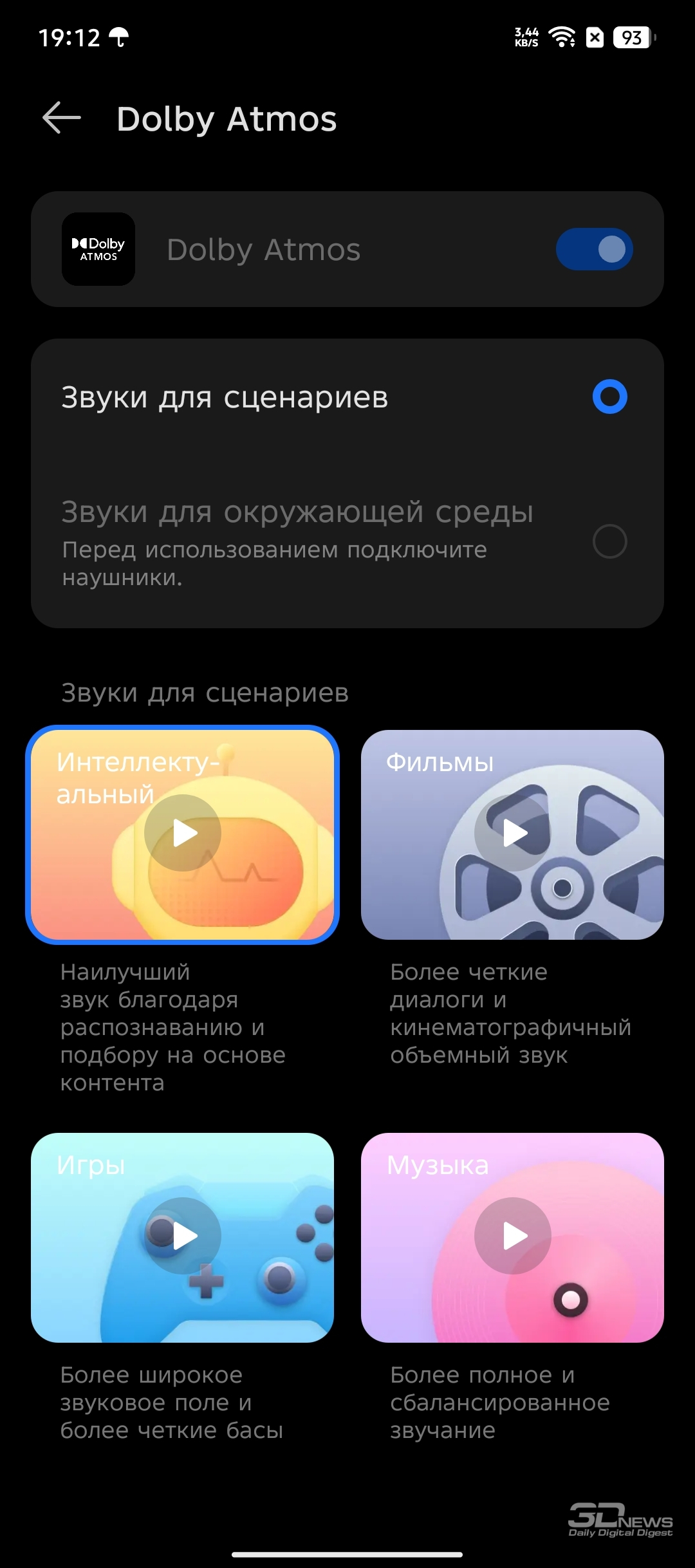Play the Музыка sound preview
Screen dimensions: 695x1568
pos(513,1236)
